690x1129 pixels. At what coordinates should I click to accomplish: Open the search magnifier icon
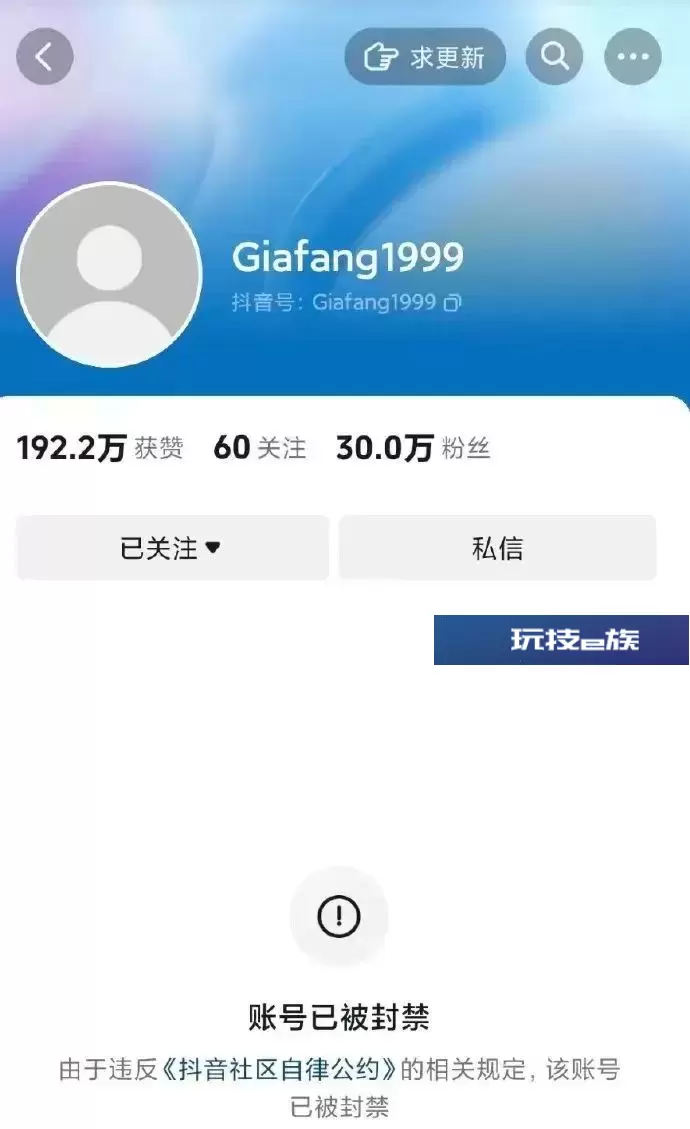click(x=554, y=57)
